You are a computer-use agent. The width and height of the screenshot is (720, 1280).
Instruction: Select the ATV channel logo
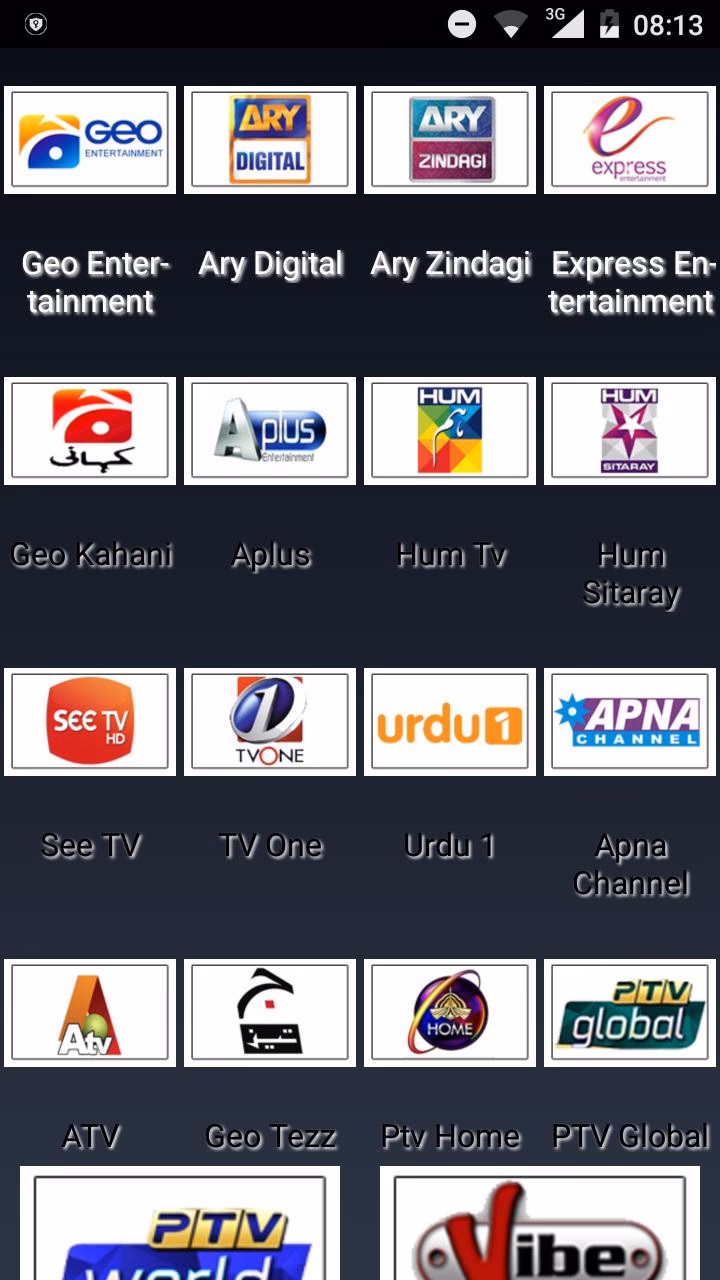(90, 1012)
